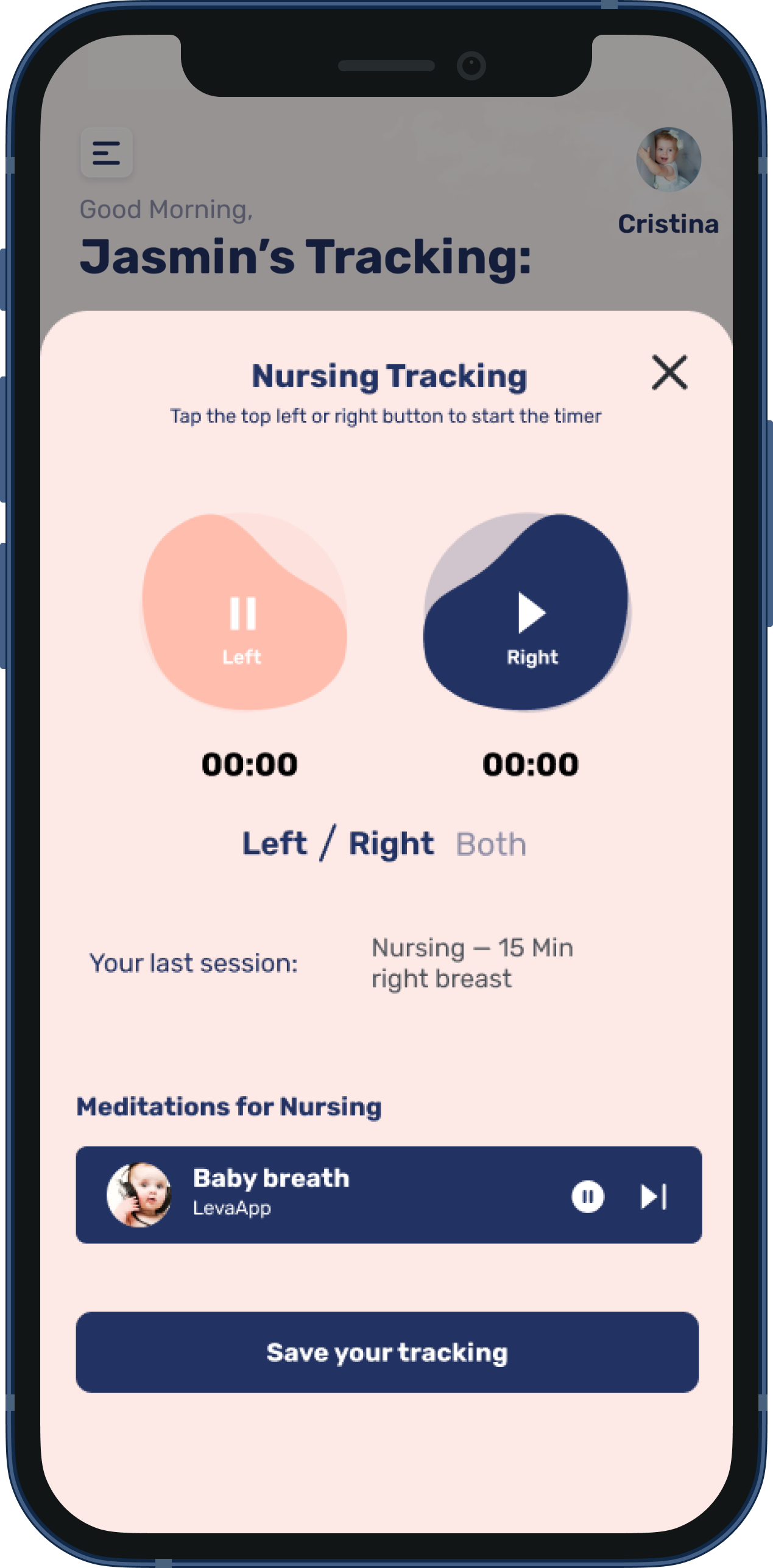Close the Nursing Tracking sheet

tap(669, 372)
